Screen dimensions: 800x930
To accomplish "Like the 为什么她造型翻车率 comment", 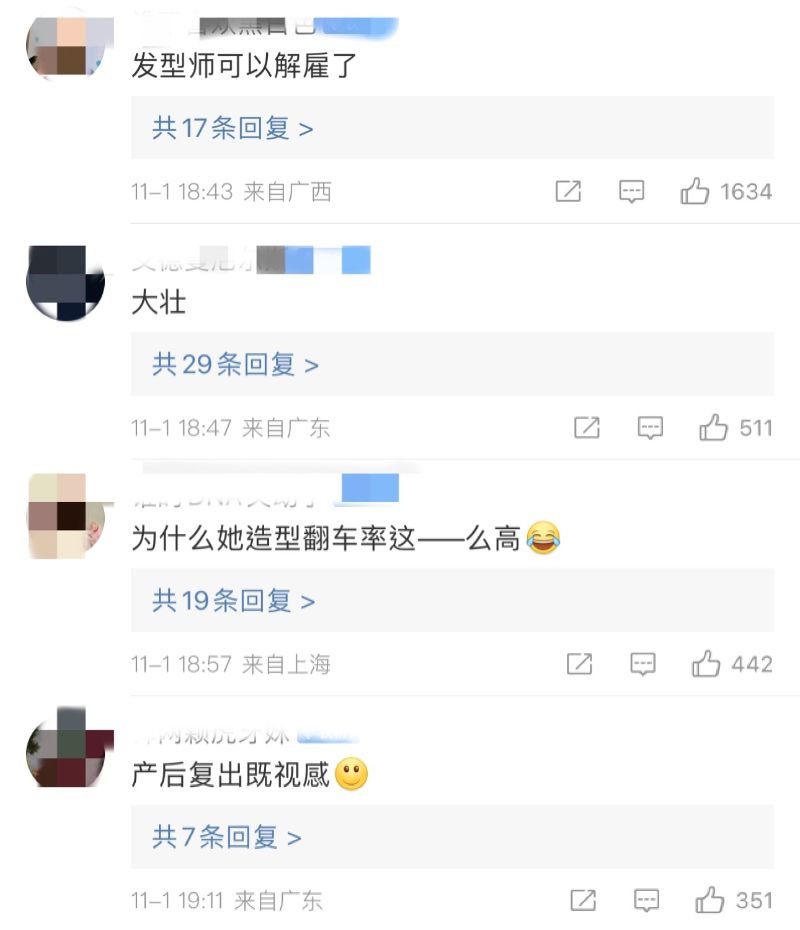I will (x=706, y=664).
